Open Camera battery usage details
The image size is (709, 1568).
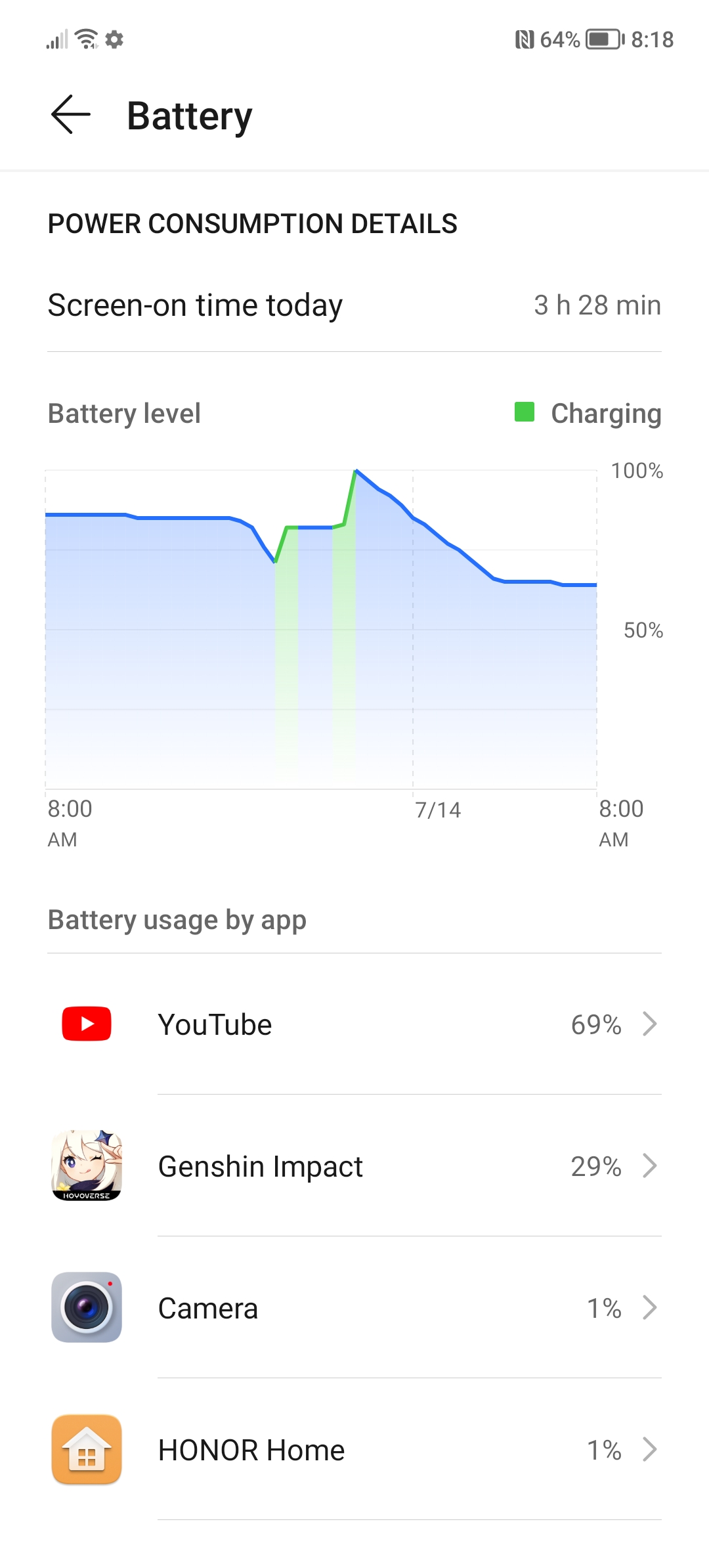(354, 1308)
